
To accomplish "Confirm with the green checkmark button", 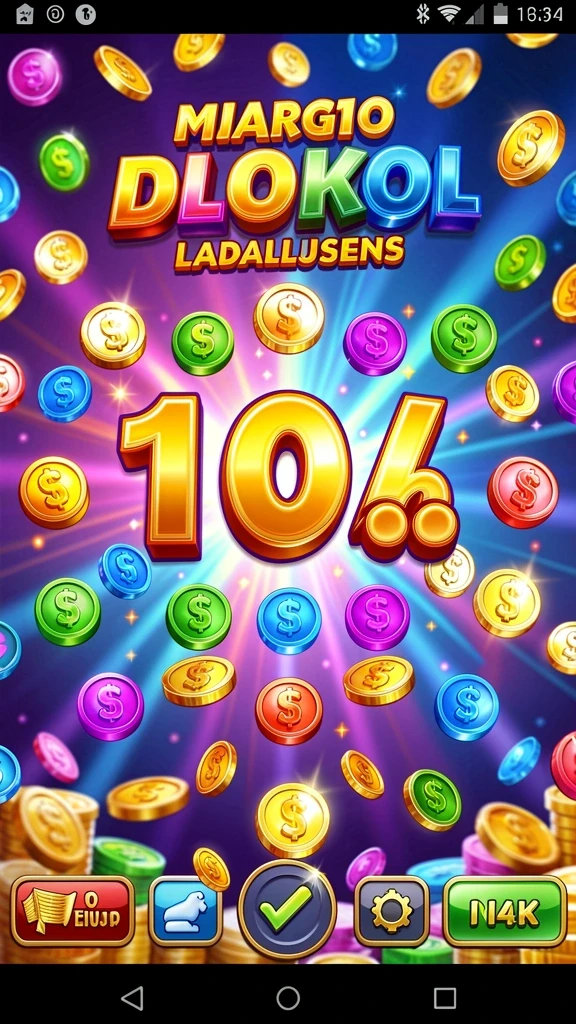I will point(287,908).
